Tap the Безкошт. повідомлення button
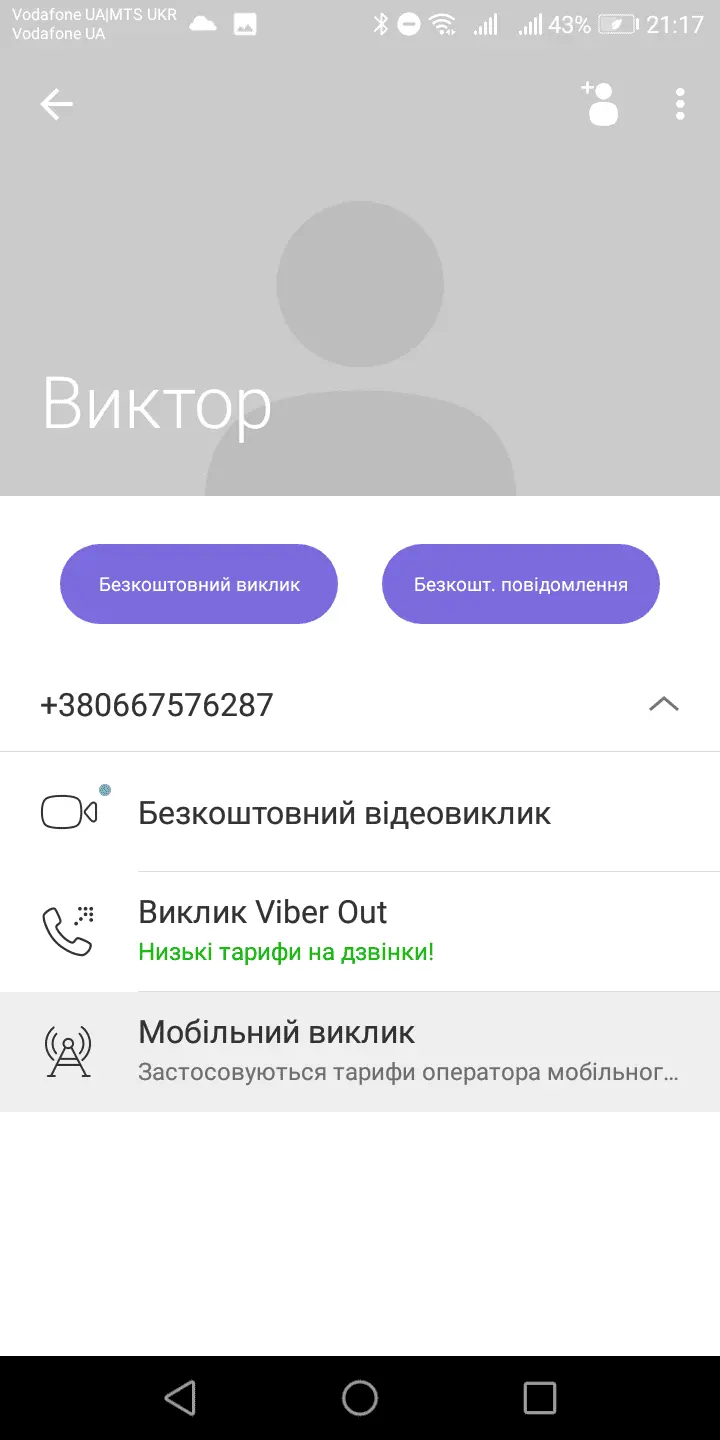The width and height of the screenshot is (720, 1440). 520,584
